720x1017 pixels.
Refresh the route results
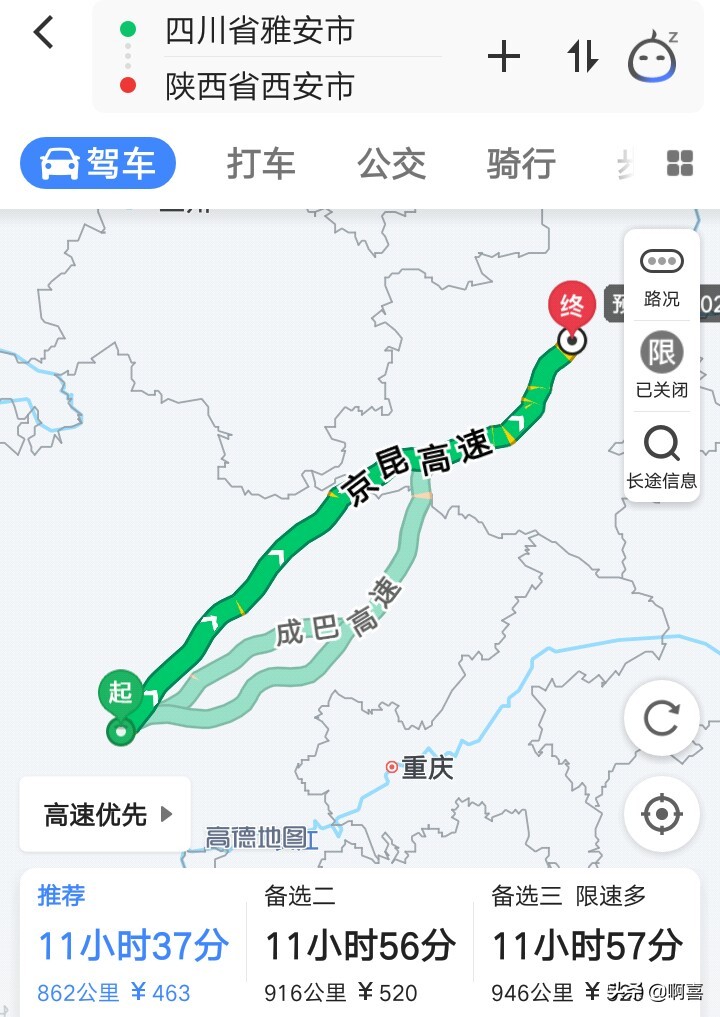click(661, 718)
